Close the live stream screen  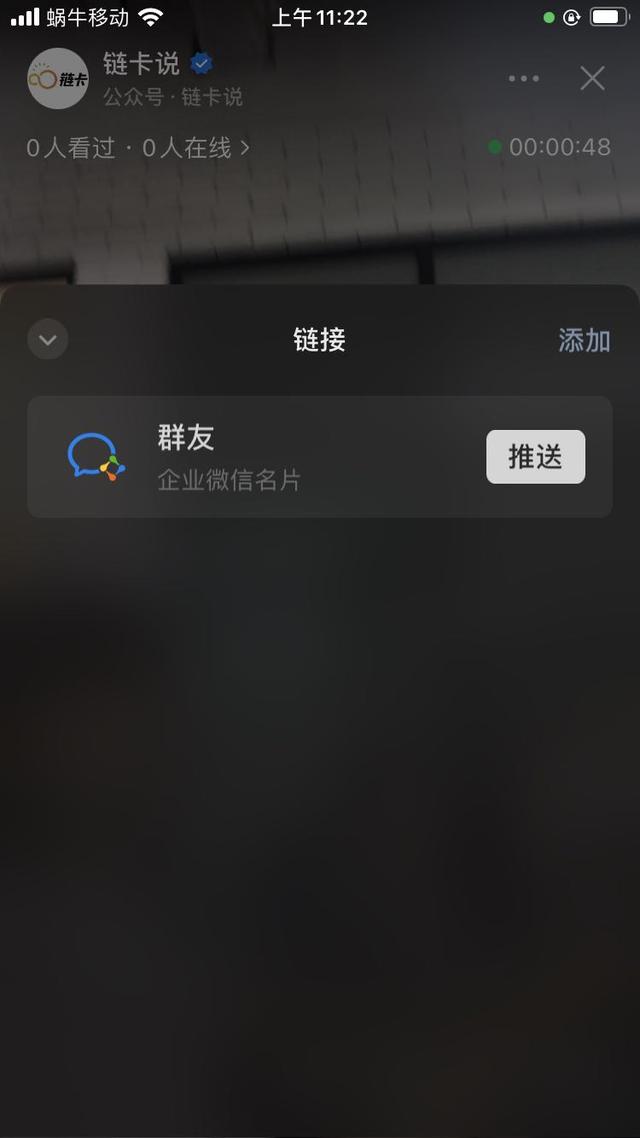593,78
